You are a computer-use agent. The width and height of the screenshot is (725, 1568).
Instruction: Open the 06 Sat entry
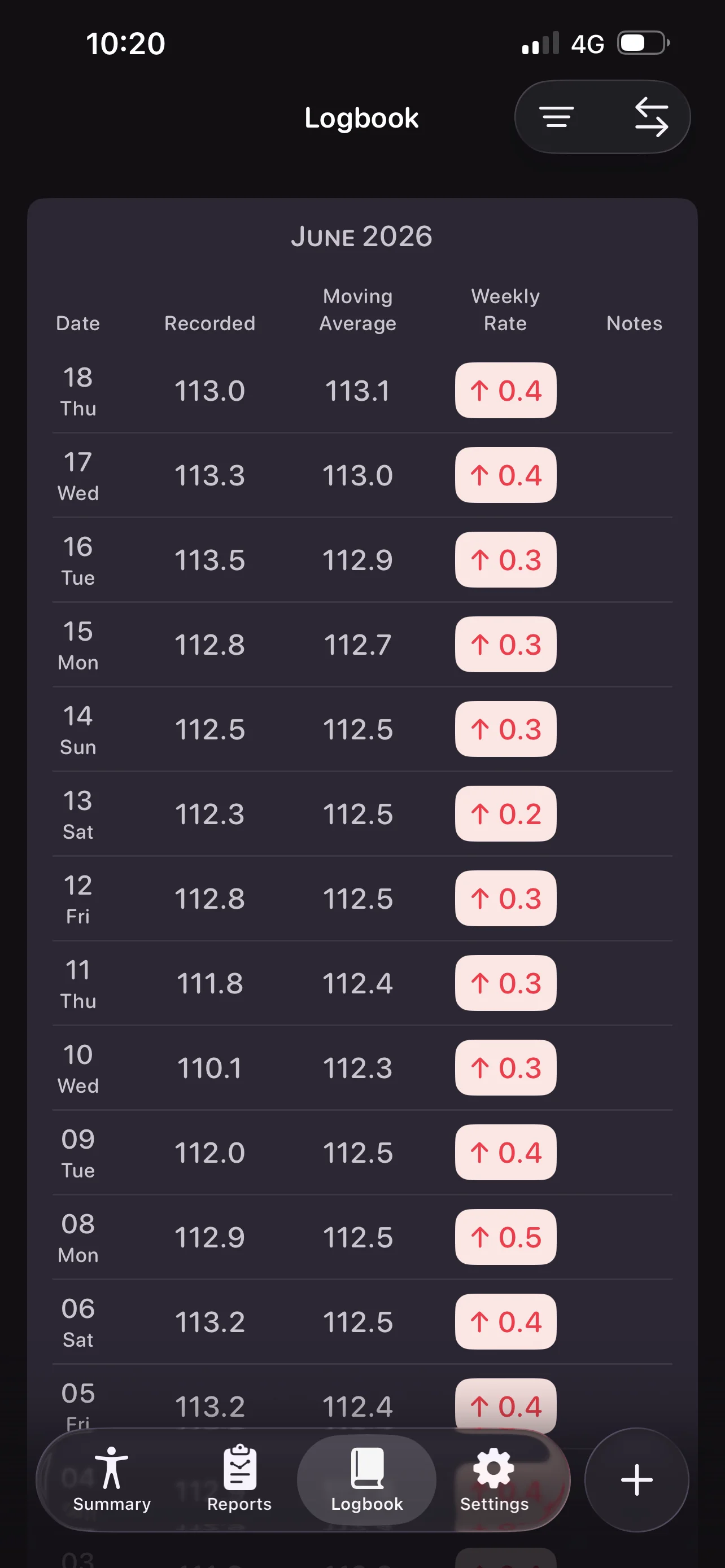[362, 1321]
